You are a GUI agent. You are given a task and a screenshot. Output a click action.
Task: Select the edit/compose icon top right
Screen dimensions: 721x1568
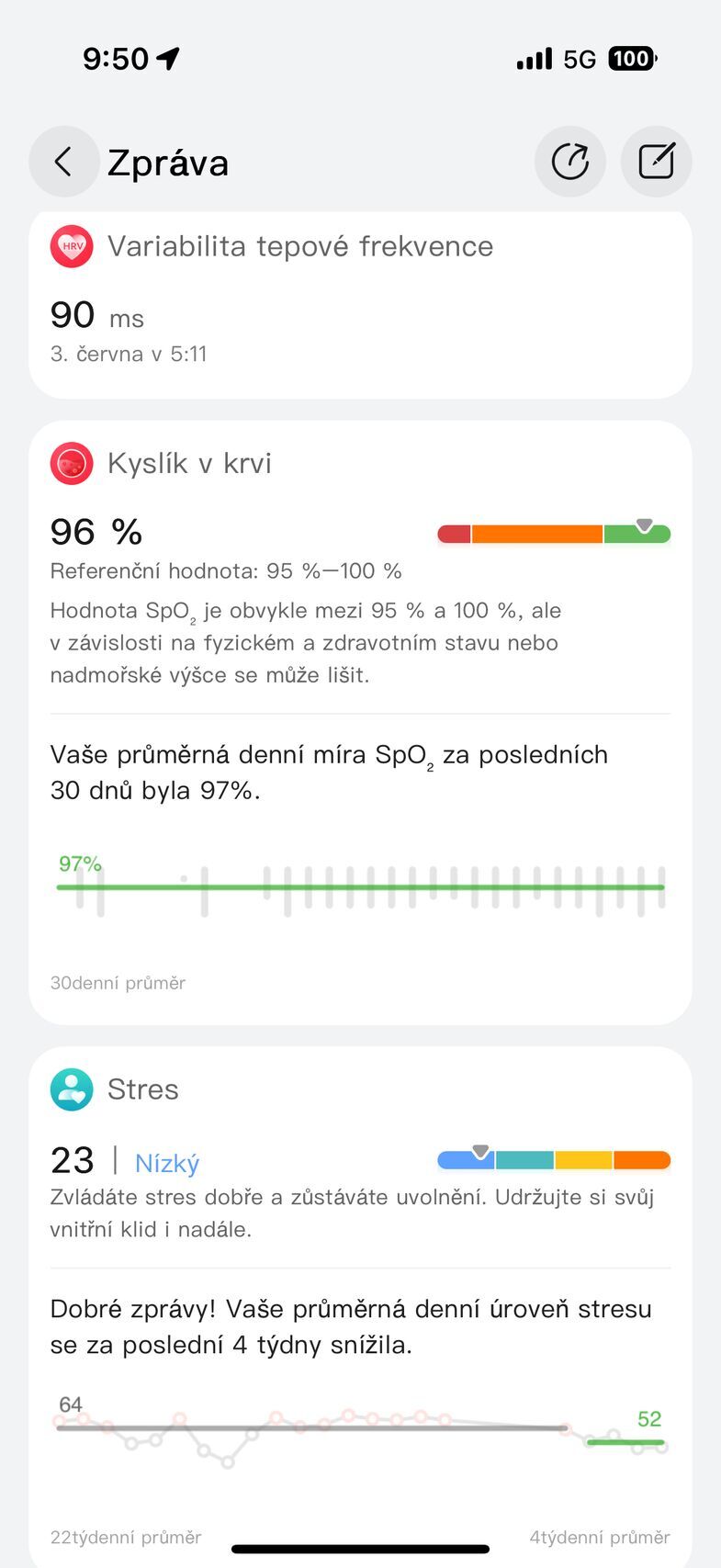pyautogui.click(x=656, y=161)
